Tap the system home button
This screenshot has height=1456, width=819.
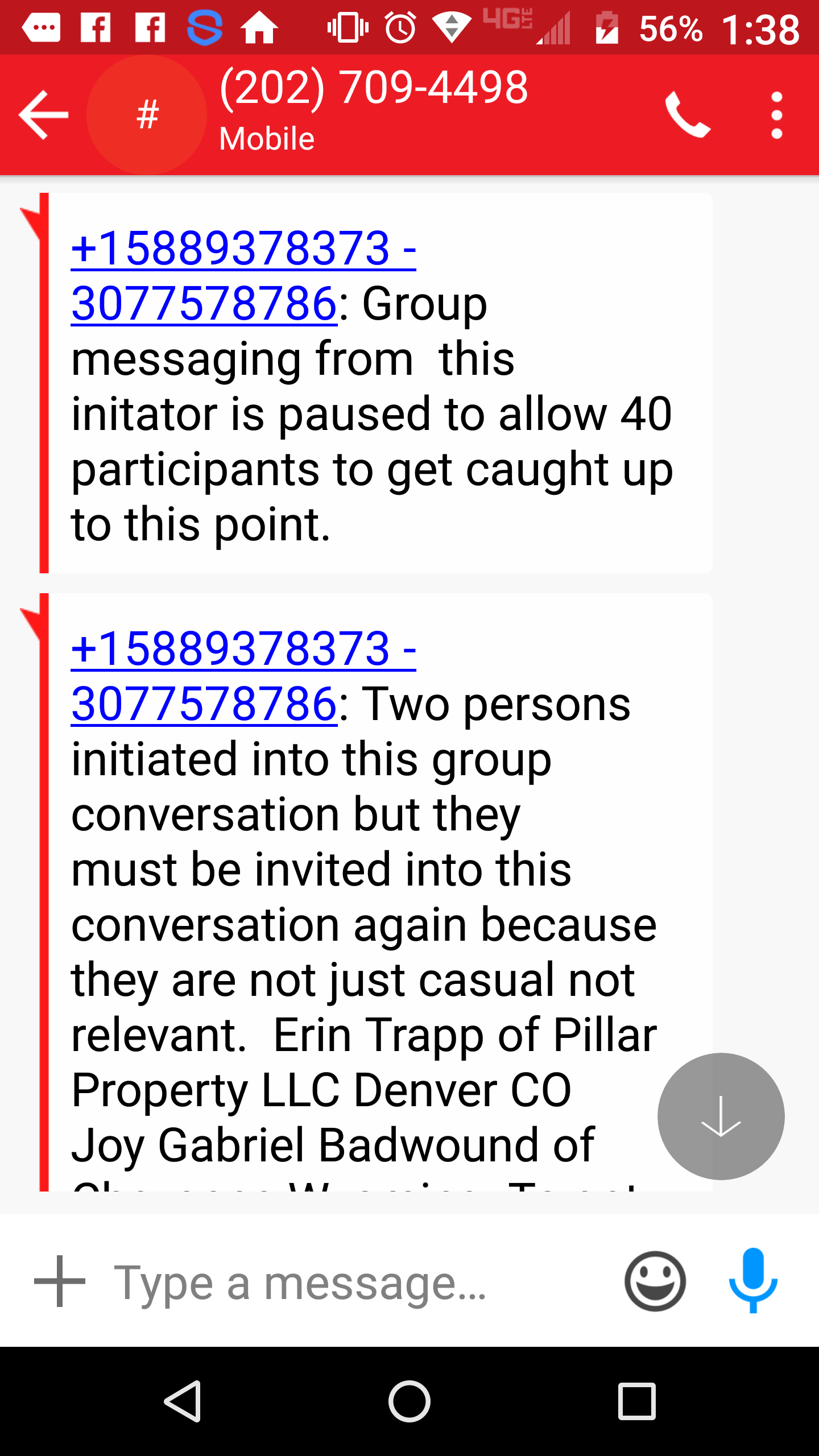click(409, 1401)
